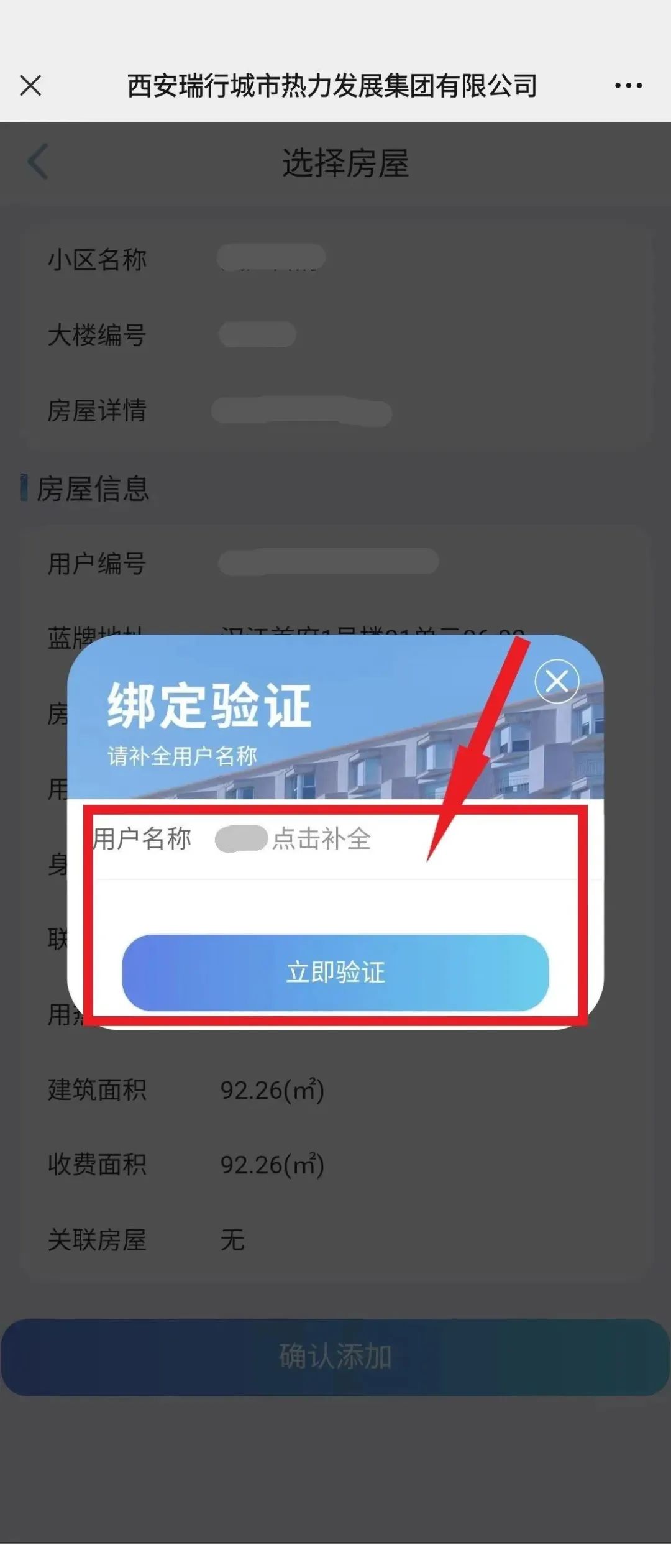Dismiss the 绑定验证 dialog
Viewport: 671px width, 1568px height.
click(557, 681)
